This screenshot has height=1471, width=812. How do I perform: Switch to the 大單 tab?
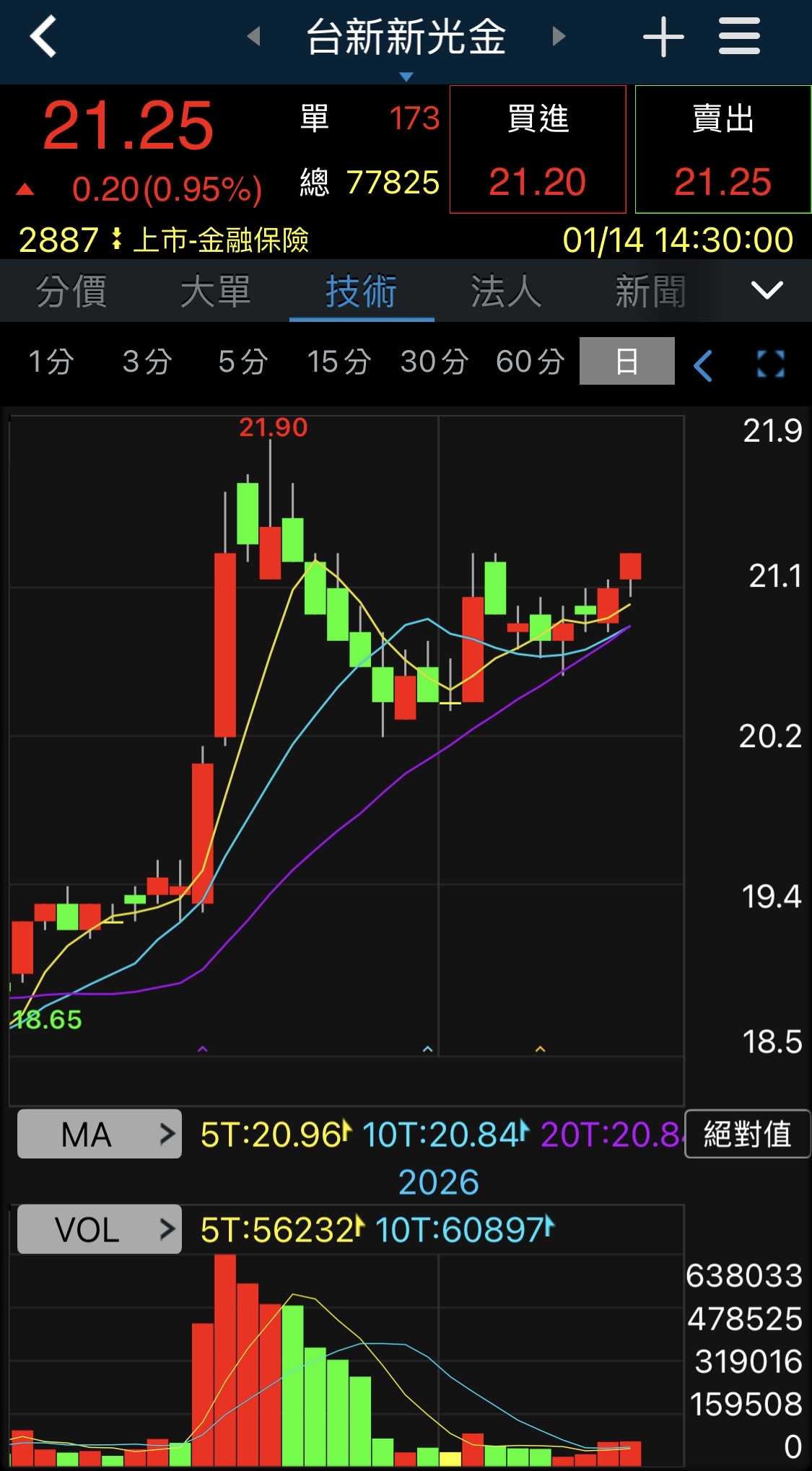tap(215, 292)
